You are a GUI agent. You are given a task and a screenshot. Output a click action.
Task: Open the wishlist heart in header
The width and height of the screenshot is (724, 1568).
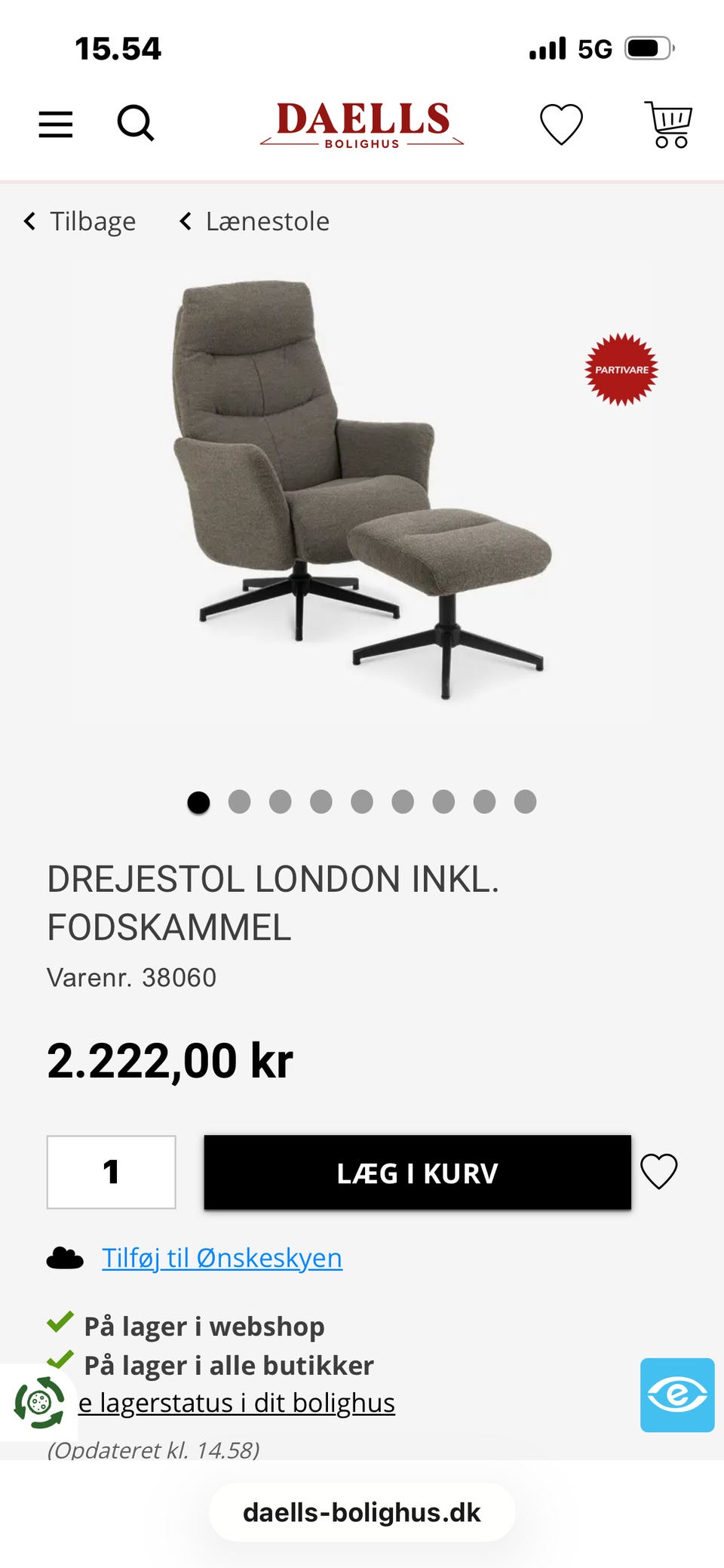click(561, 124)
